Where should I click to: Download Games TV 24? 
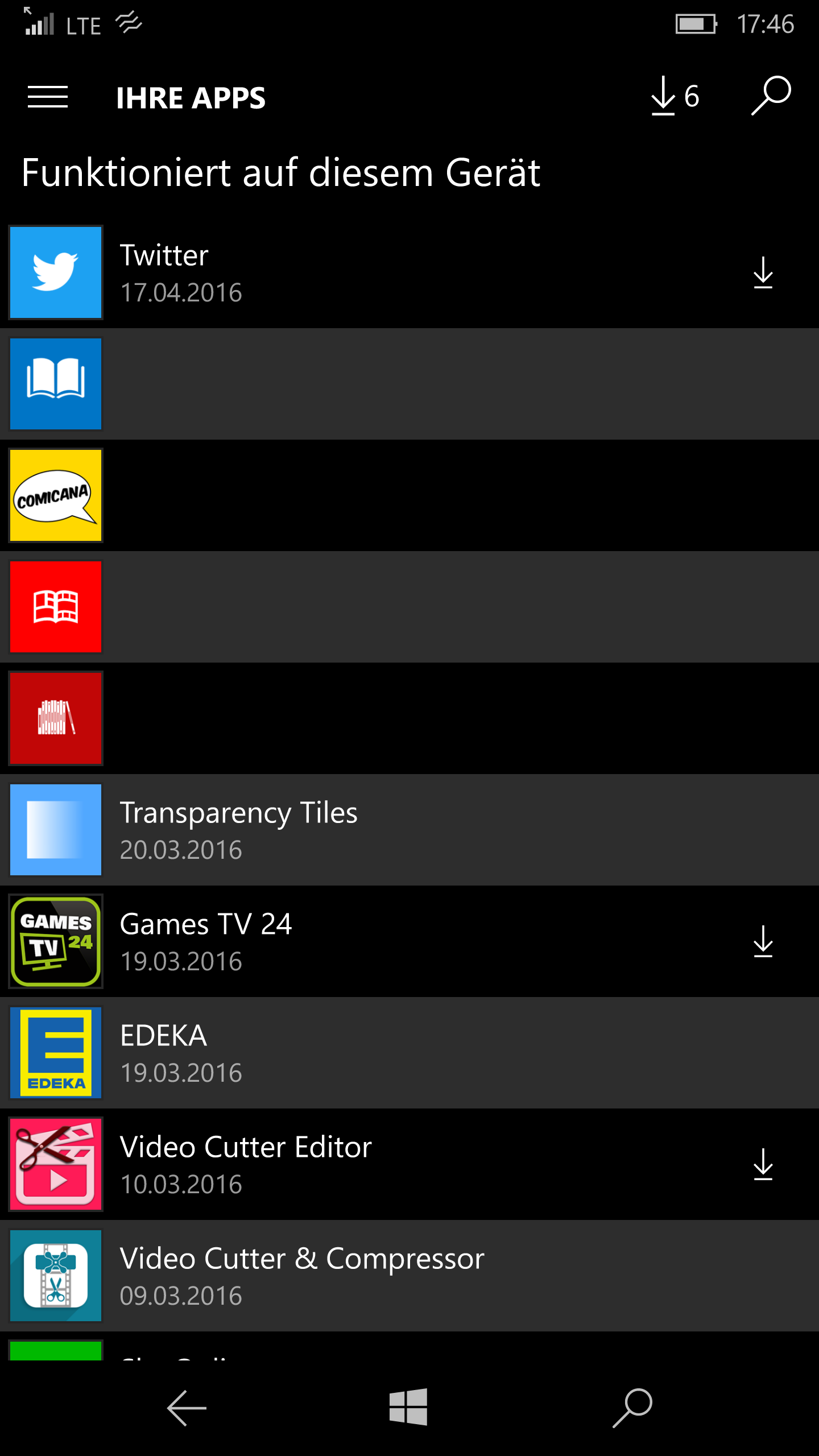[x=763, y=941]
